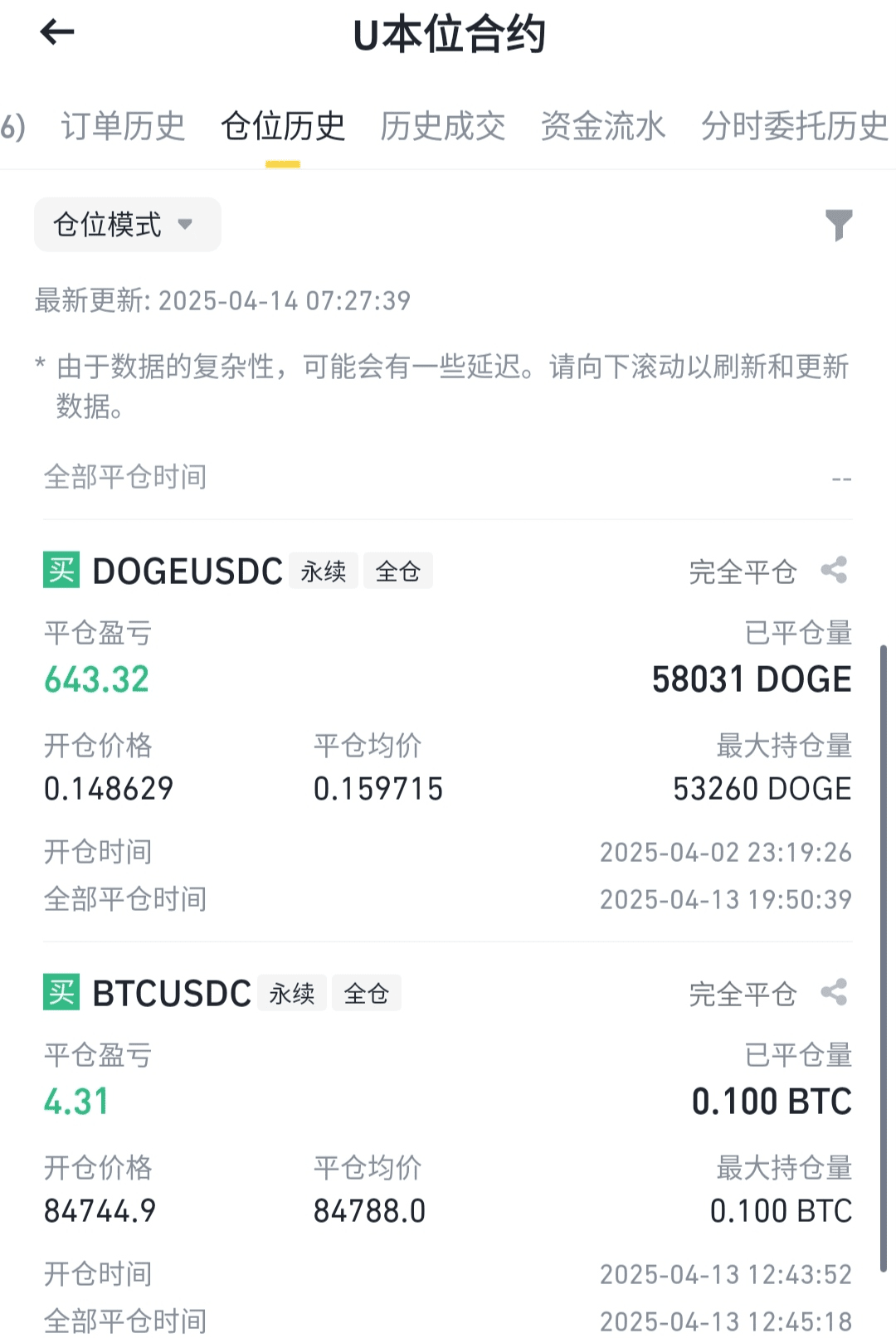Share the BTCUSDC closed position

point(834,993)
